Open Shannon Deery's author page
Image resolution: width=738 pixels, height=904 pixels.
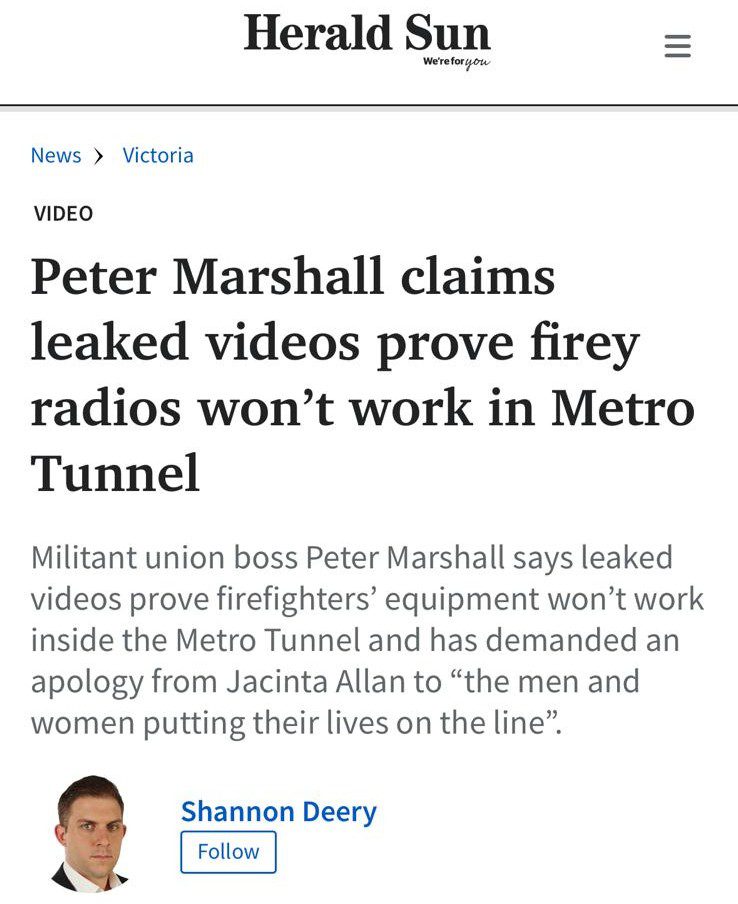click(278, 811)
